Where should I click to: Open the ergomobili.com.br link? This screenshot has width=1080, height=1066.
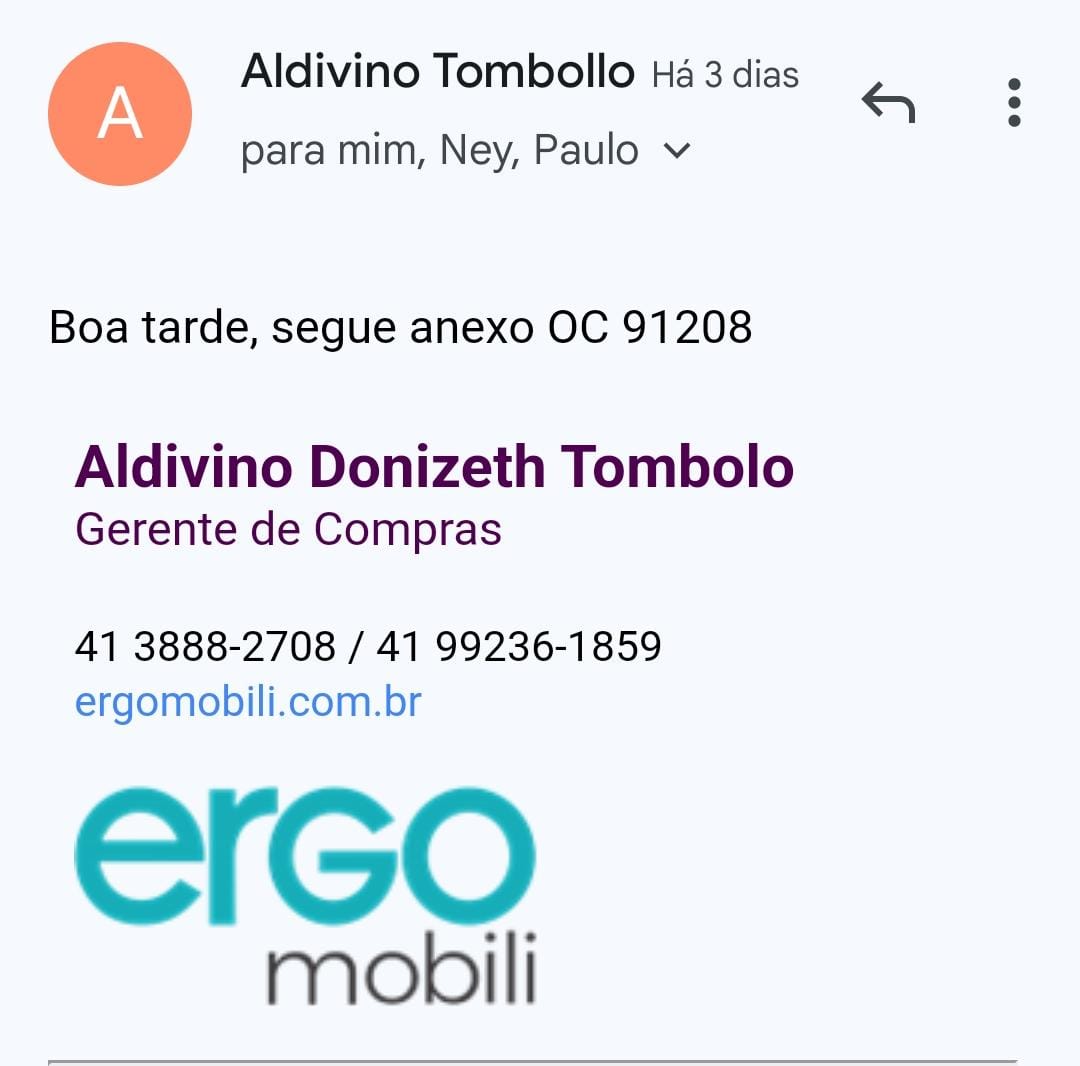(248, 702)
